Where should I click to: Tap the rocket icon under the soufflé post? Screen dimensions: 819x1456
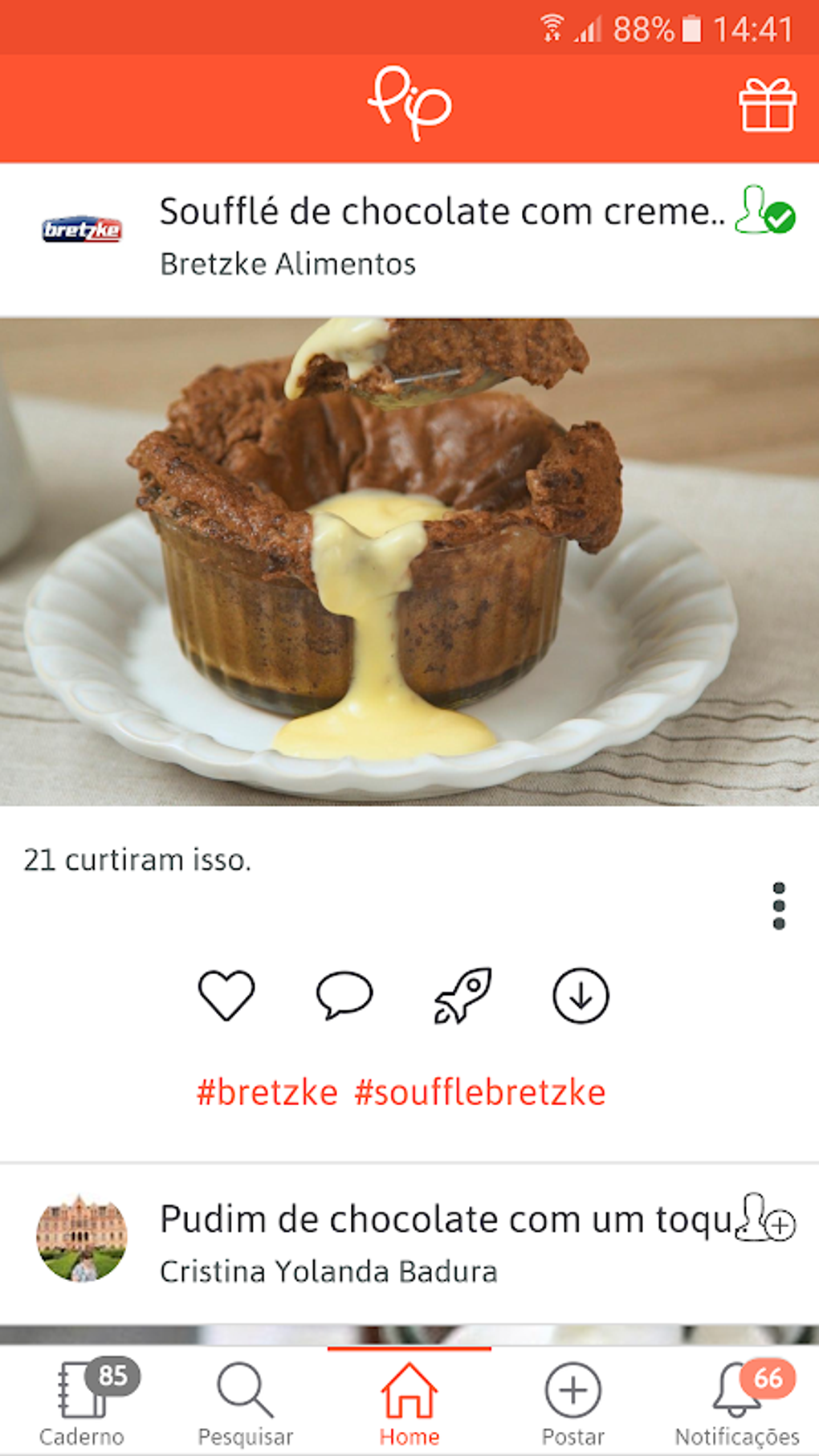462,996
